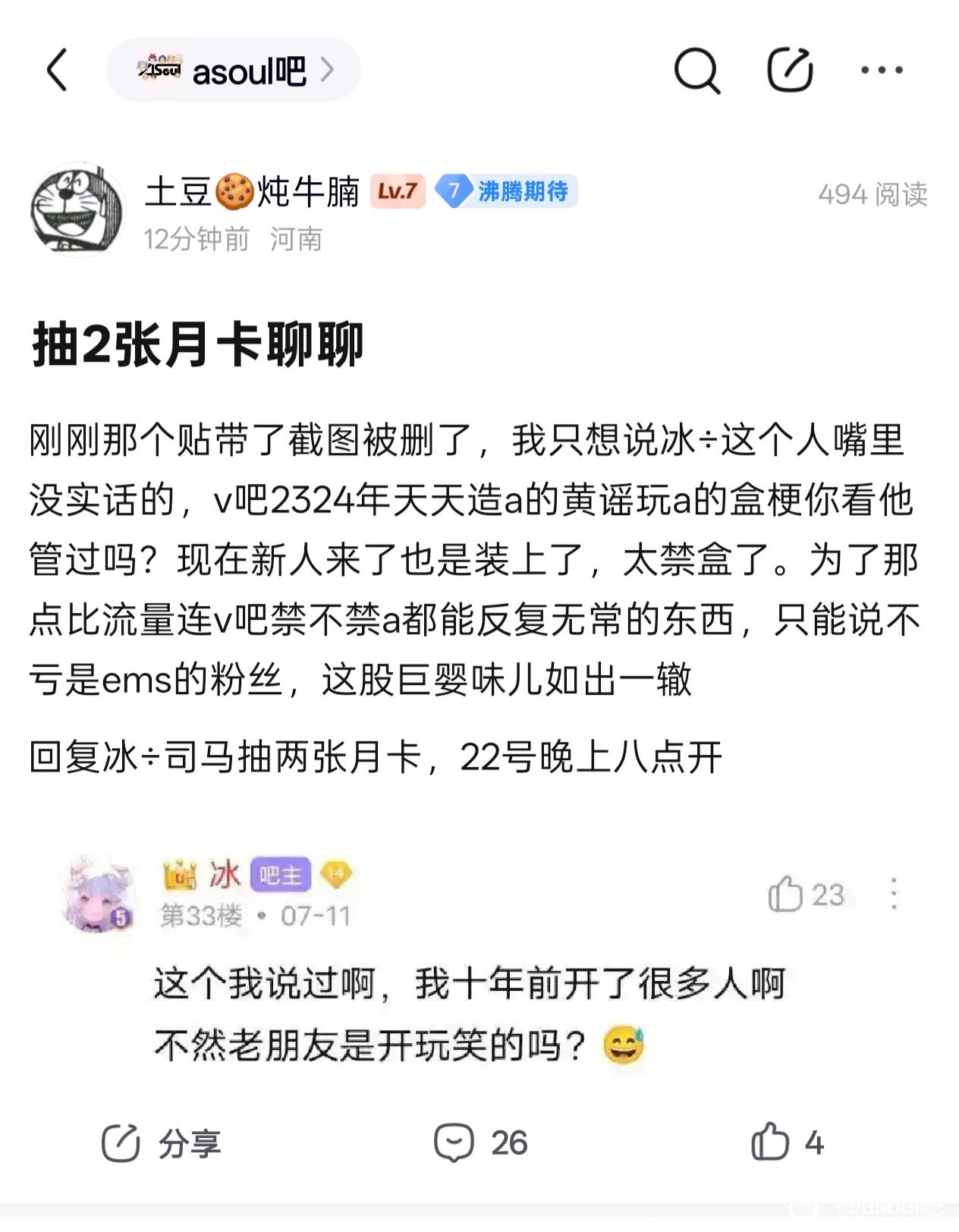Tap the compose post icon in header
Image resolution: width=959 pixels, height=1232 pixels.
coord(790,70)
